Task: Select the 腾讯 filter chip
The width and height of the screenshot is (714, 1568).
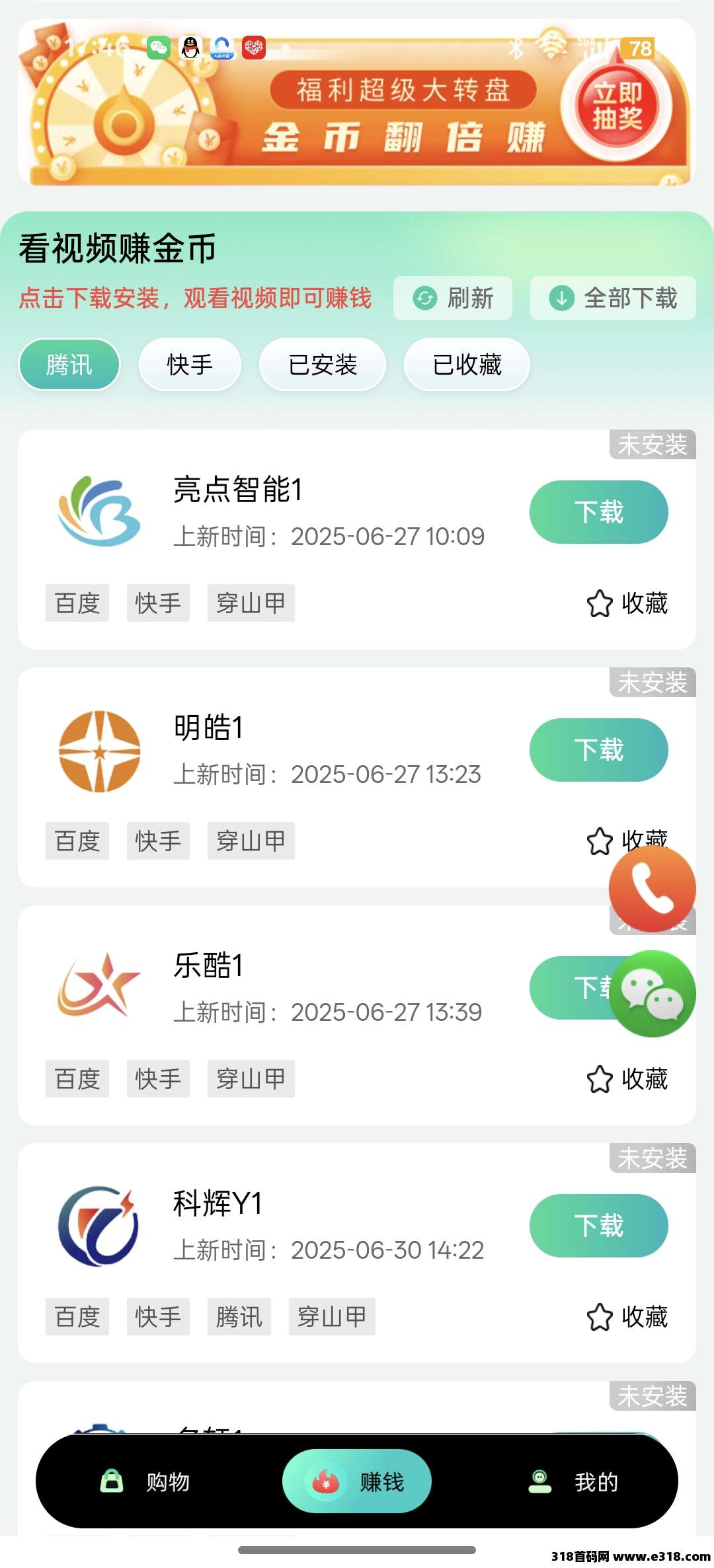Action: coord(69,364)
